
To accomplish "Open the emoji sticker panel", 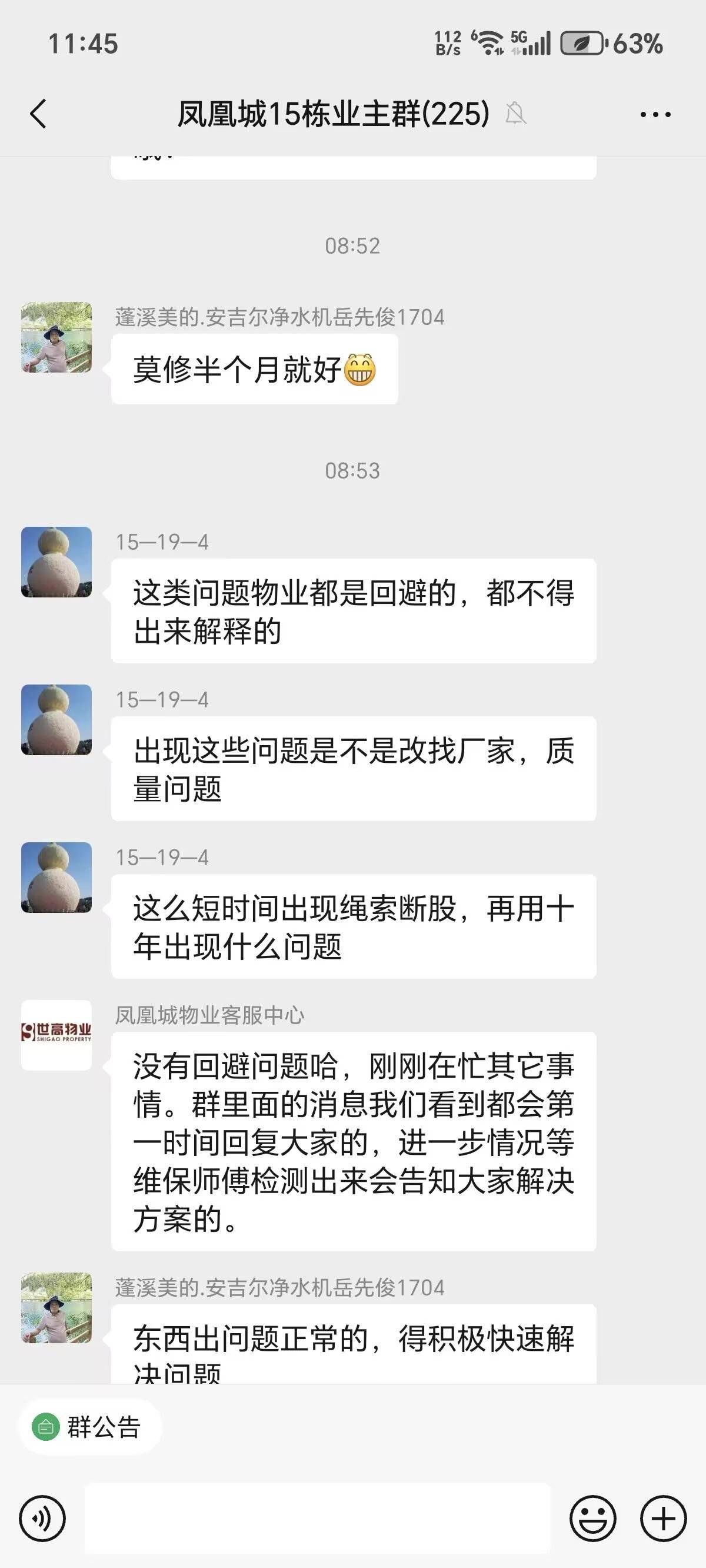I will tap(592, 1518).
